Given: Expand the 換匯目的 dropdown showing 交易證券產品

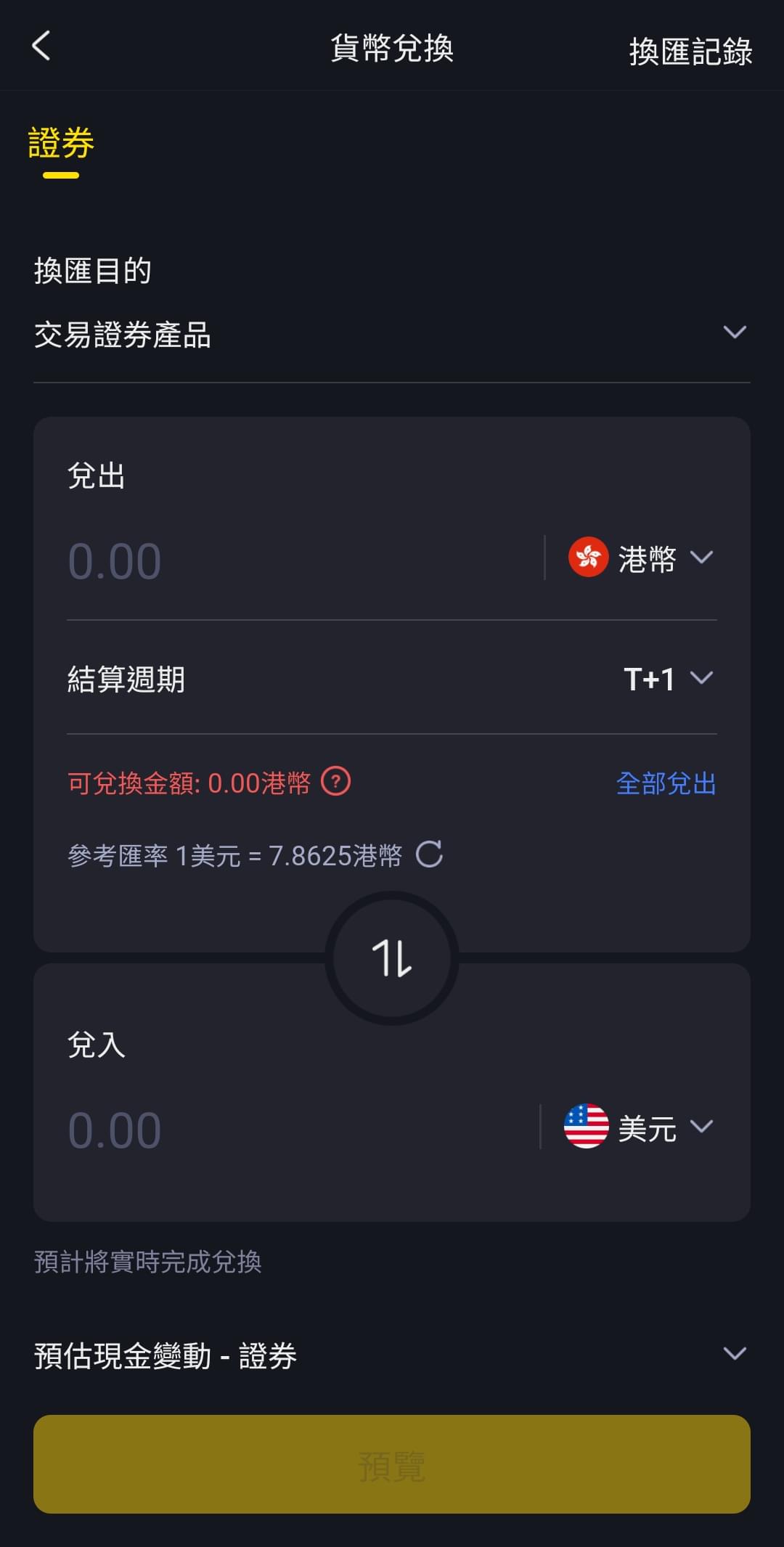Looking at the screenshot, I should (392, 335).
